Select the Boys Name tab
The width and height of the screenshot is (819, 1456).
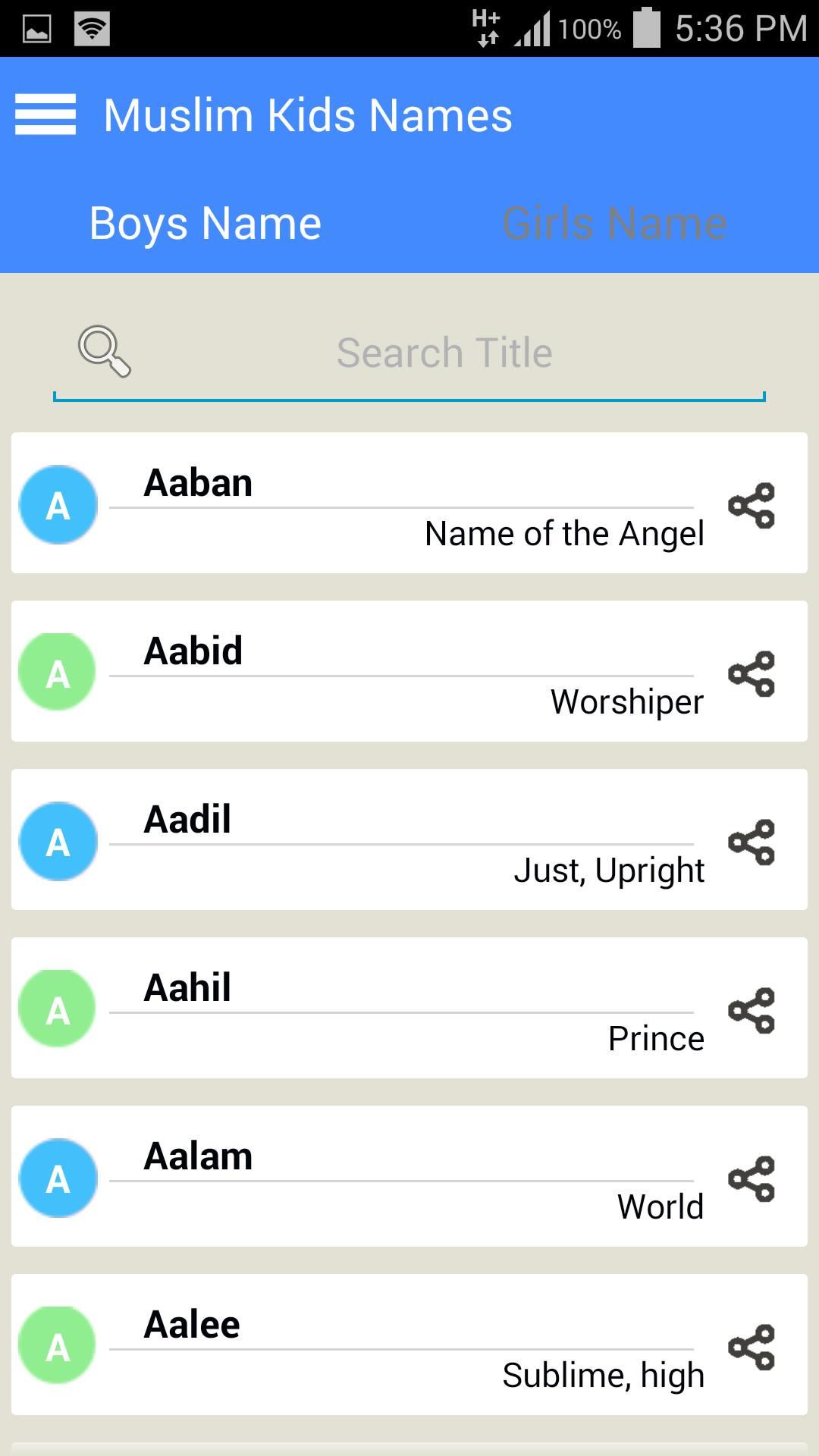(205, 222)
